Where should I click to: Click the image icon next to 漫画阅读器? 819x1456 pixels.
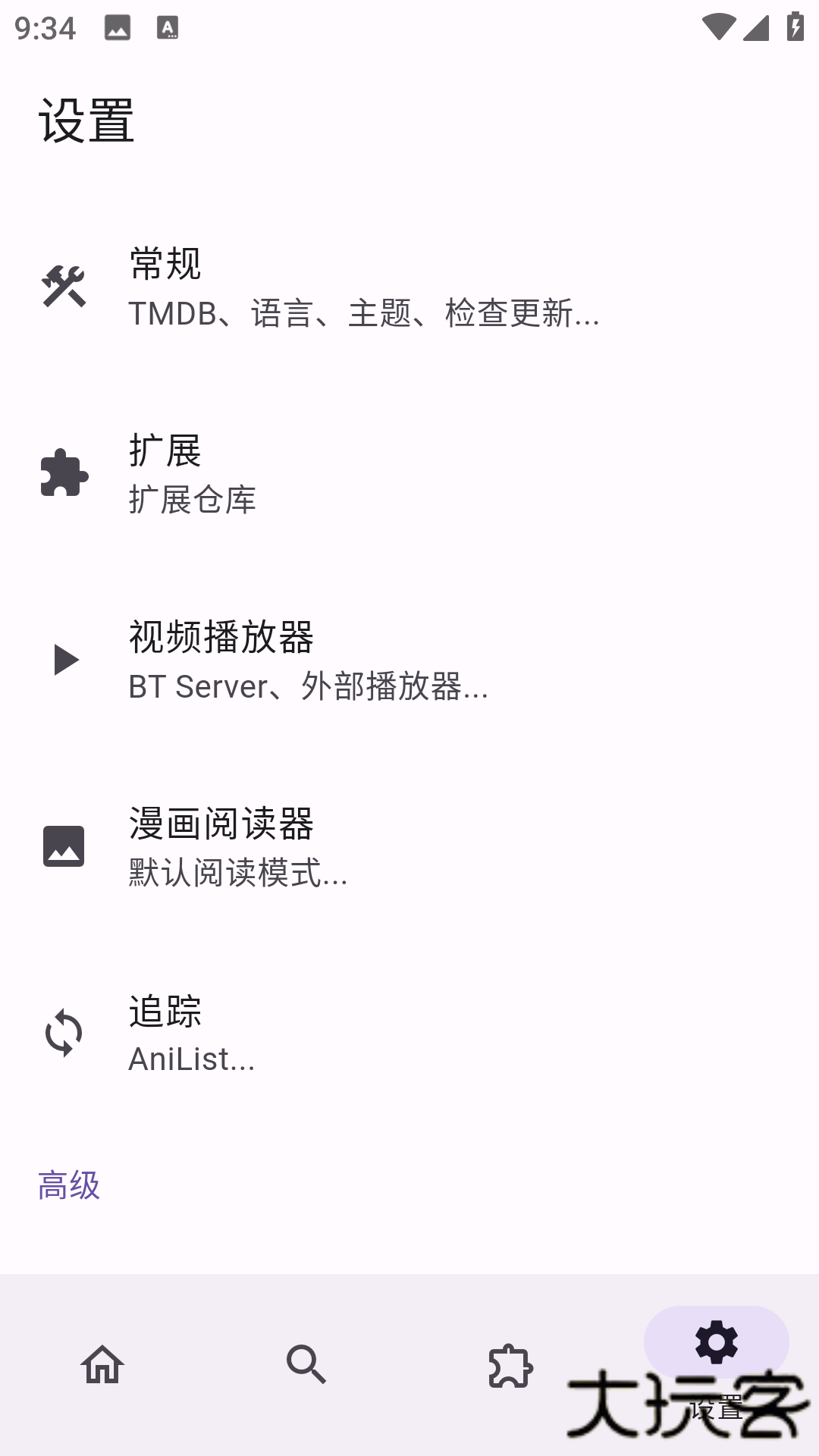[64, 847]
